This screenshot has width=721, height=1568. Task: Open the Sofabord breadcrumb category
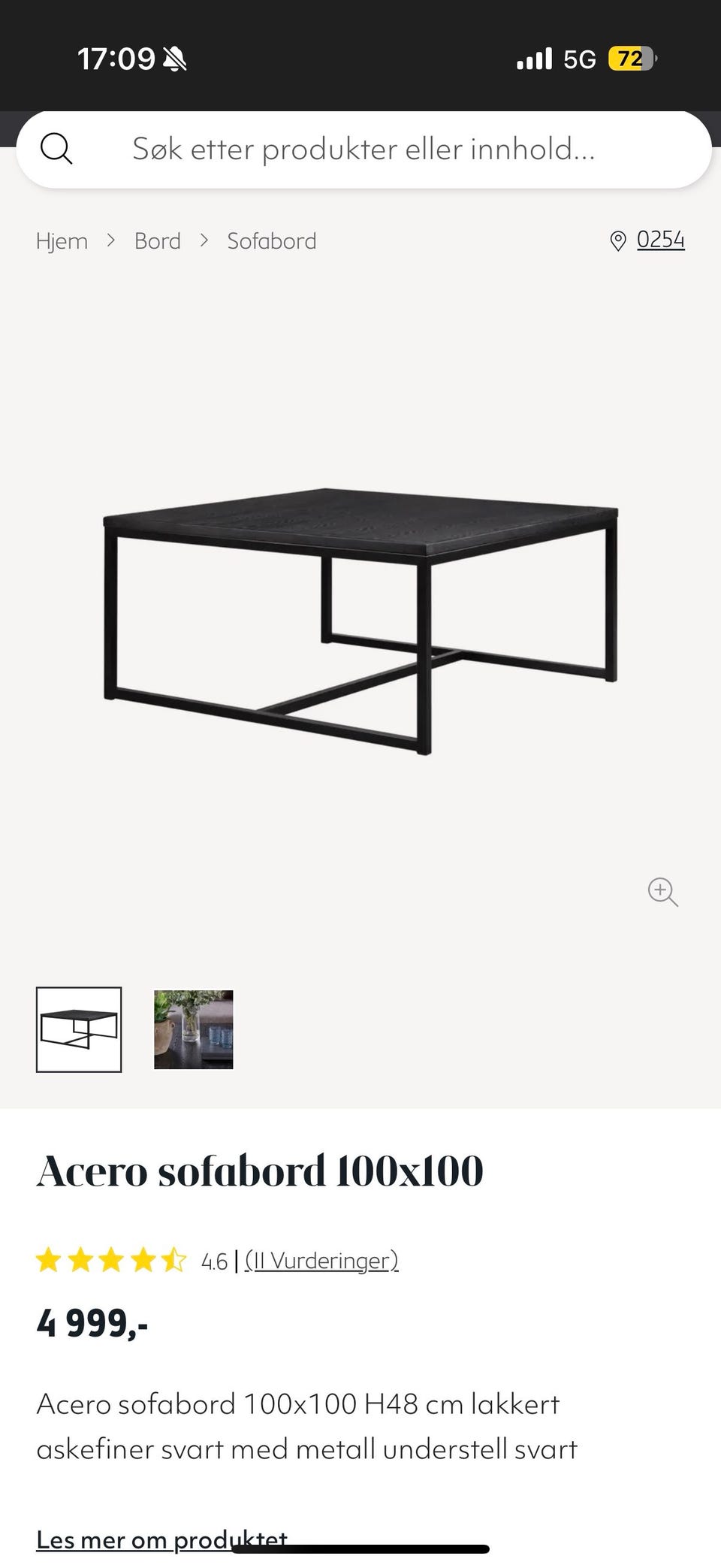tap(271, 241)
